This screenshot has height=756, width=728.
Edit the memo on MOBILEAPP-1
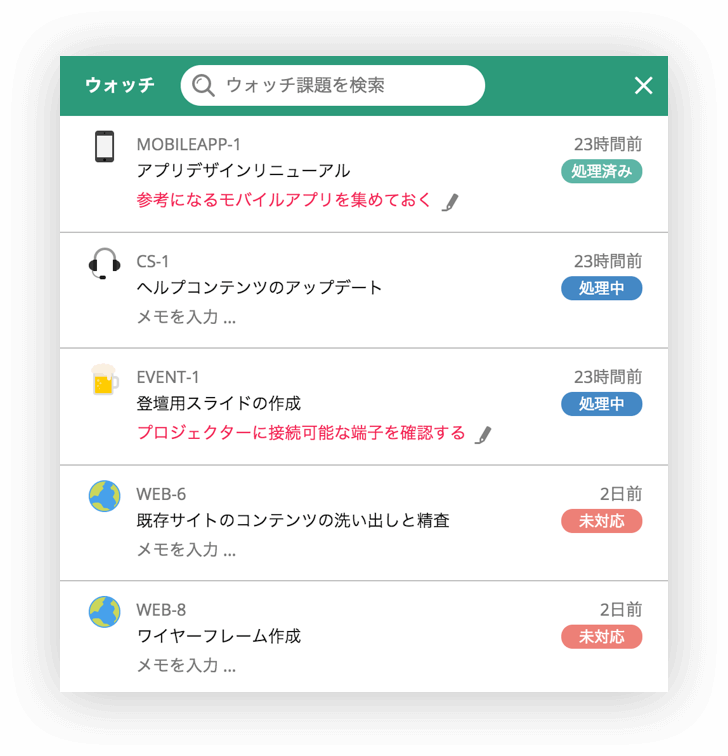451,201
